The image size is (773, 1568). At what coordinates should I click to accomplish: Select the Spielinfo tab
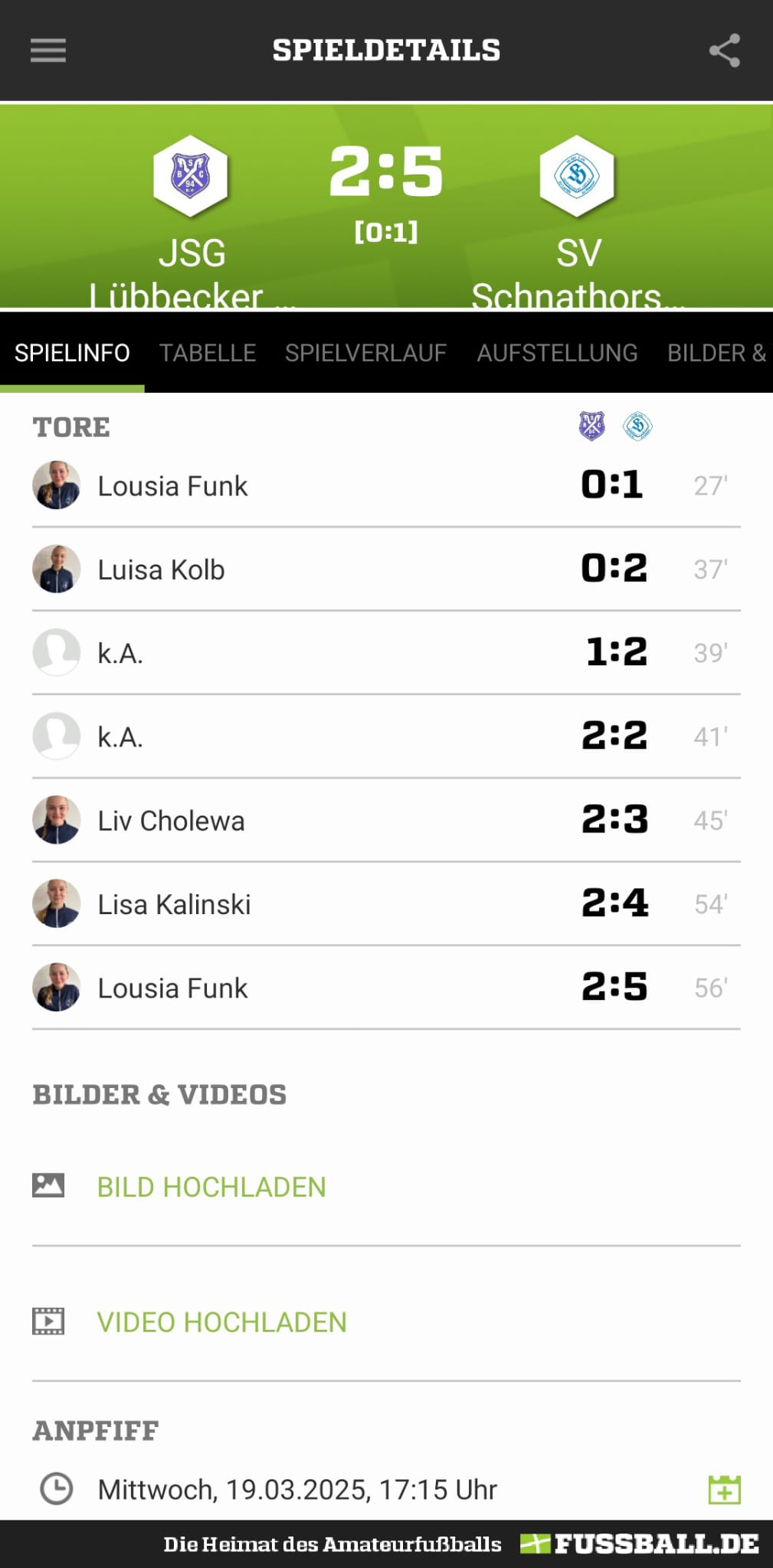72,353
